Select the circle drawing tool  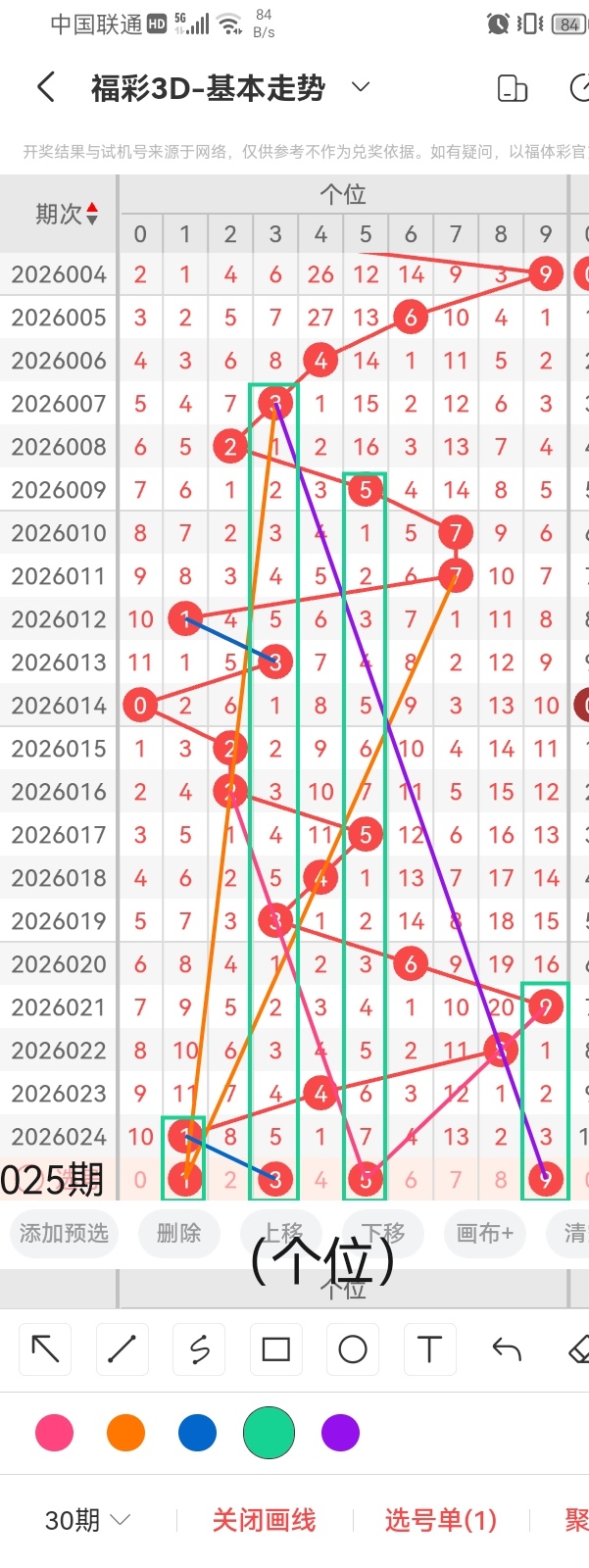[353, 1349]
